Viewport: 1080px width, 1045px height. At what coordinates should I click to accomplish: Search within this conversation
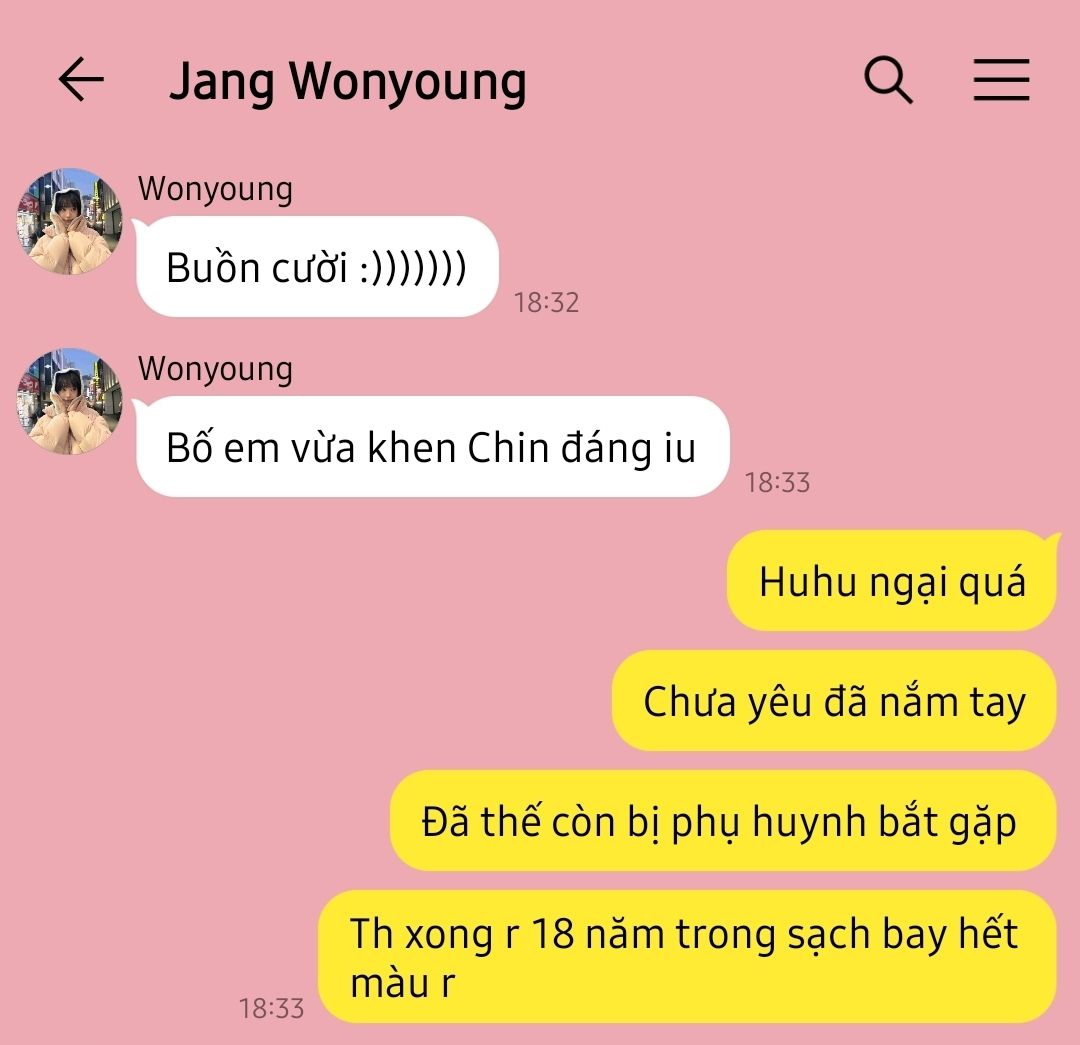tap(888, 80)
